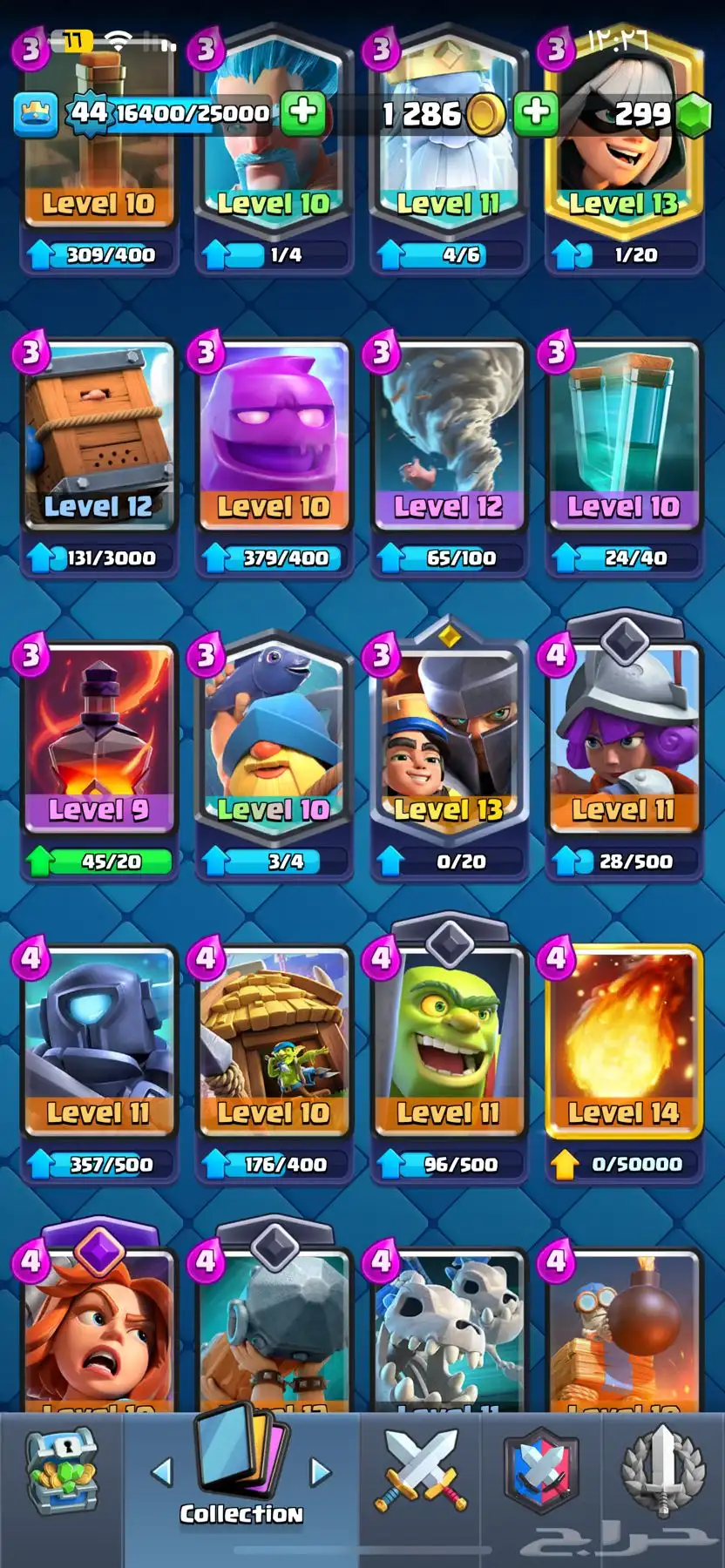Viewport: 725px width, 1568px height.
Task: Open the King level crown icon
Action: [x=36, y=114]
